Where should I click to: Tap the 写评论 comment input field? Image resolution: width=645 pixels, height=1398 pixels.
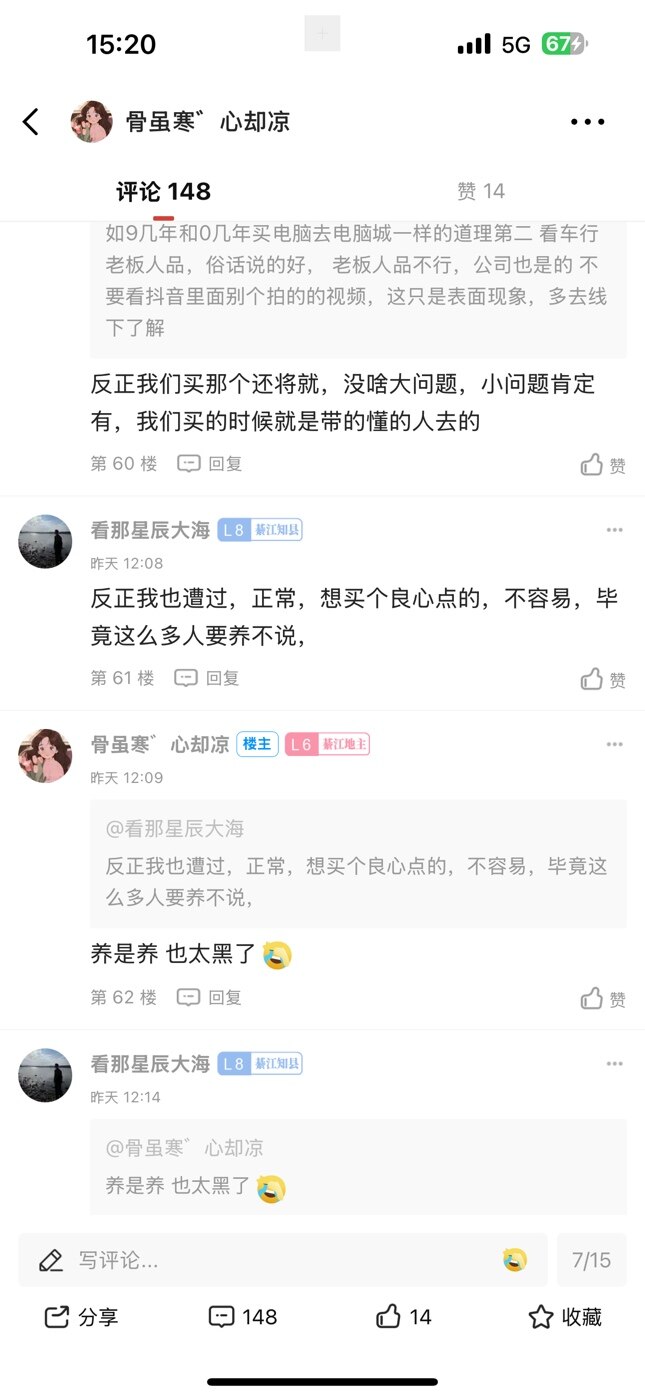(x=260, y=1260)
